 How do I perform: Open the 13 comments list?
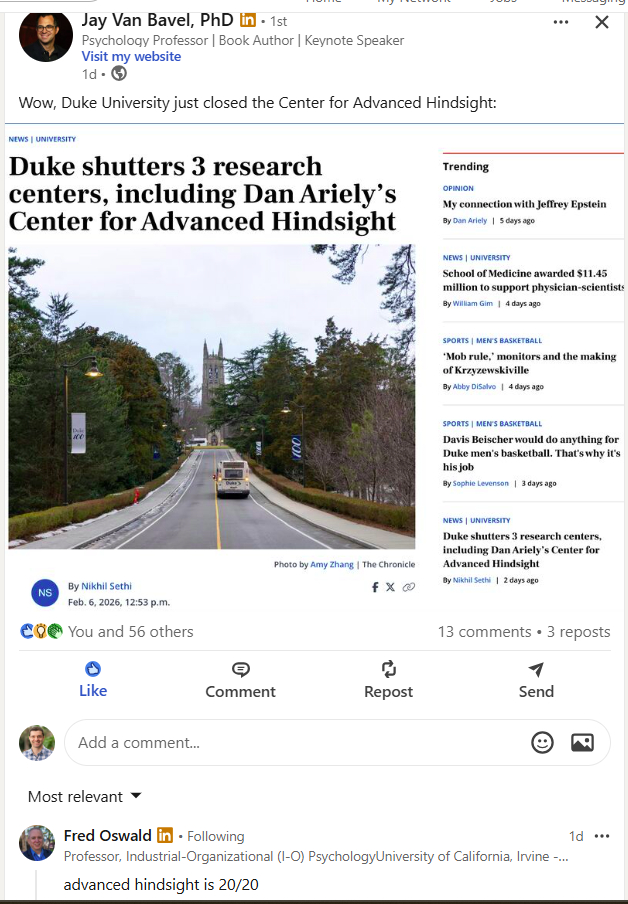tap(484, 631)
